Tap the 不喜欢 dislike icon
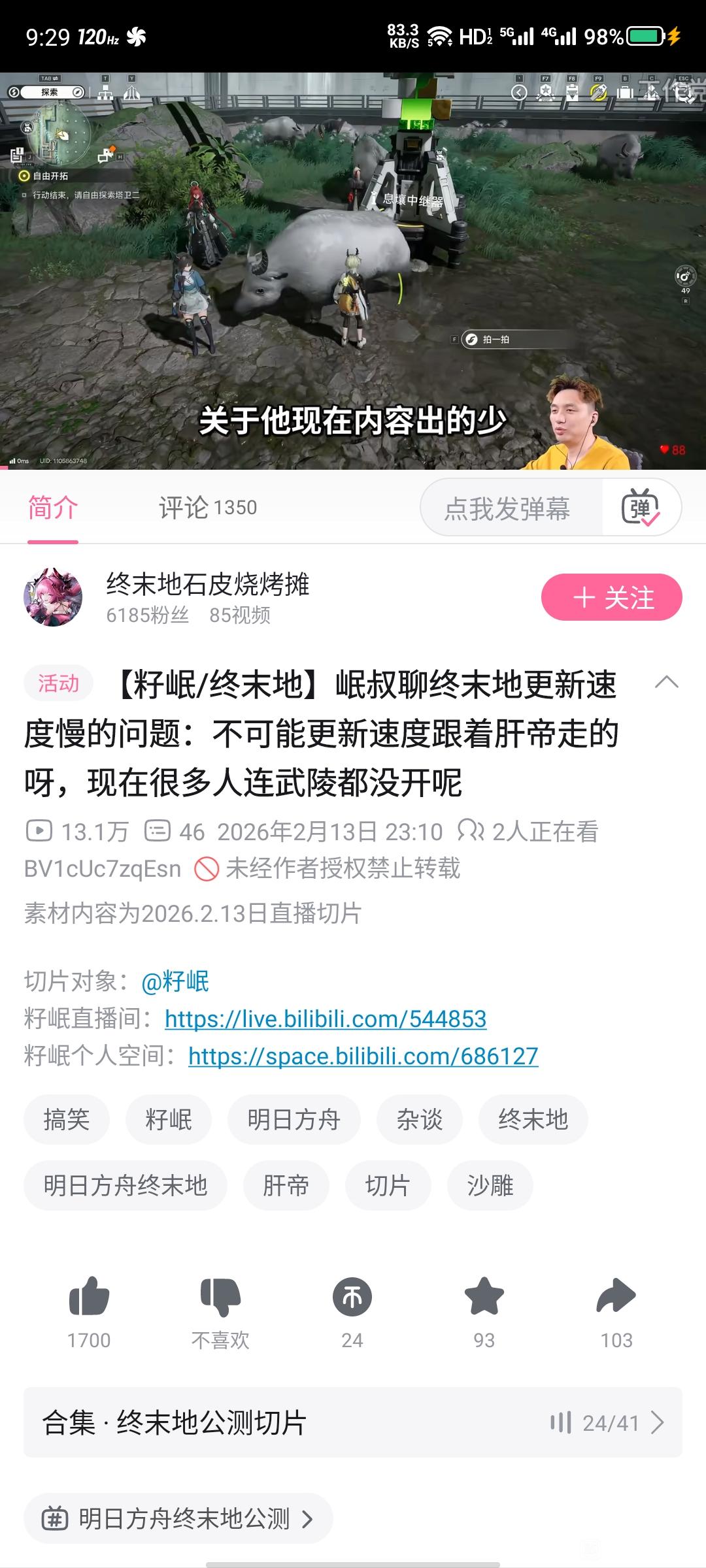This screenshot has height=1568, width=706. tap(220, 1297)
